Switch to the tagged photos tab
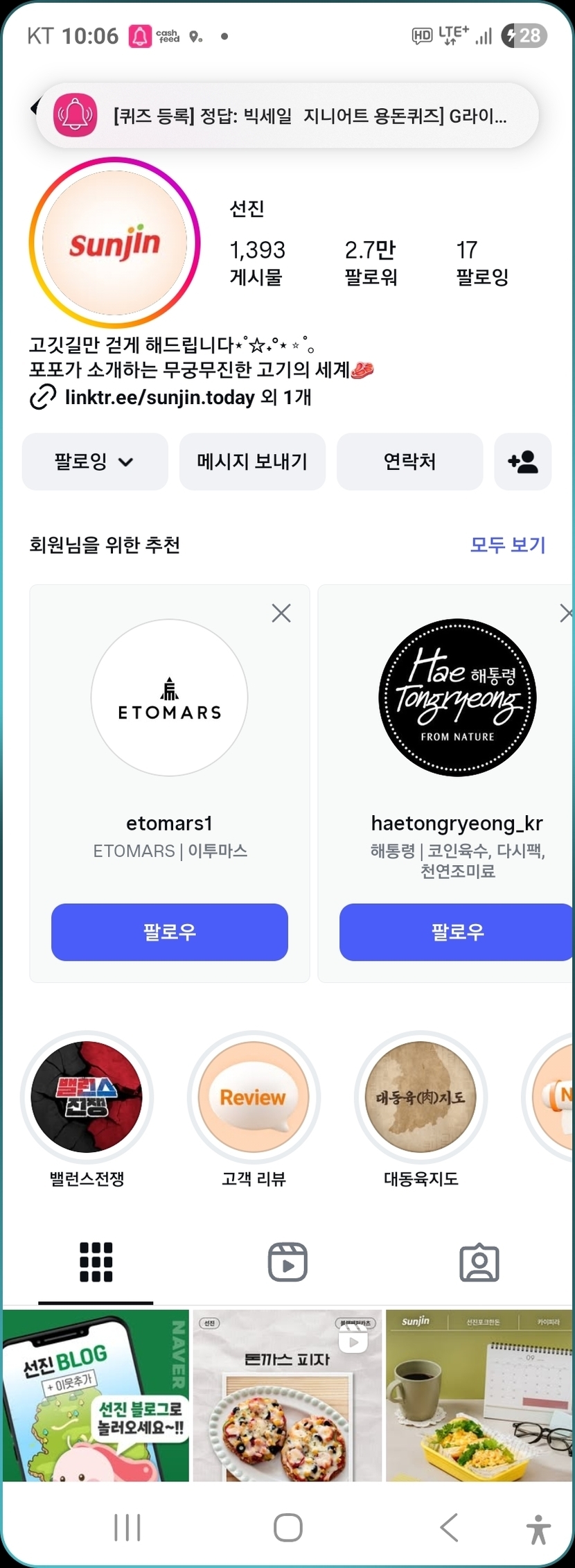 479,1262
